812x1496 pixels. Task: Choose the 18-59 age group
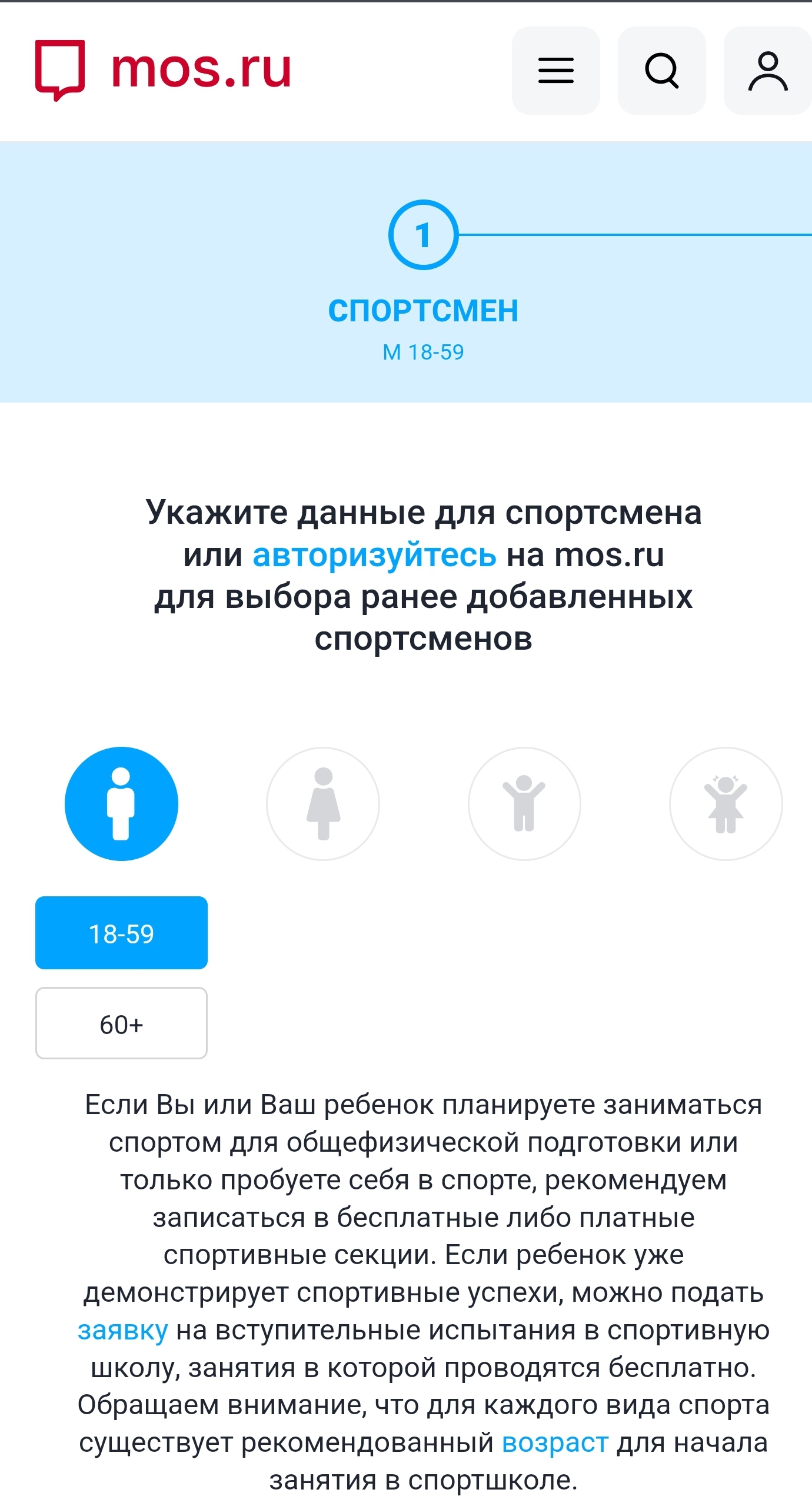121,933
